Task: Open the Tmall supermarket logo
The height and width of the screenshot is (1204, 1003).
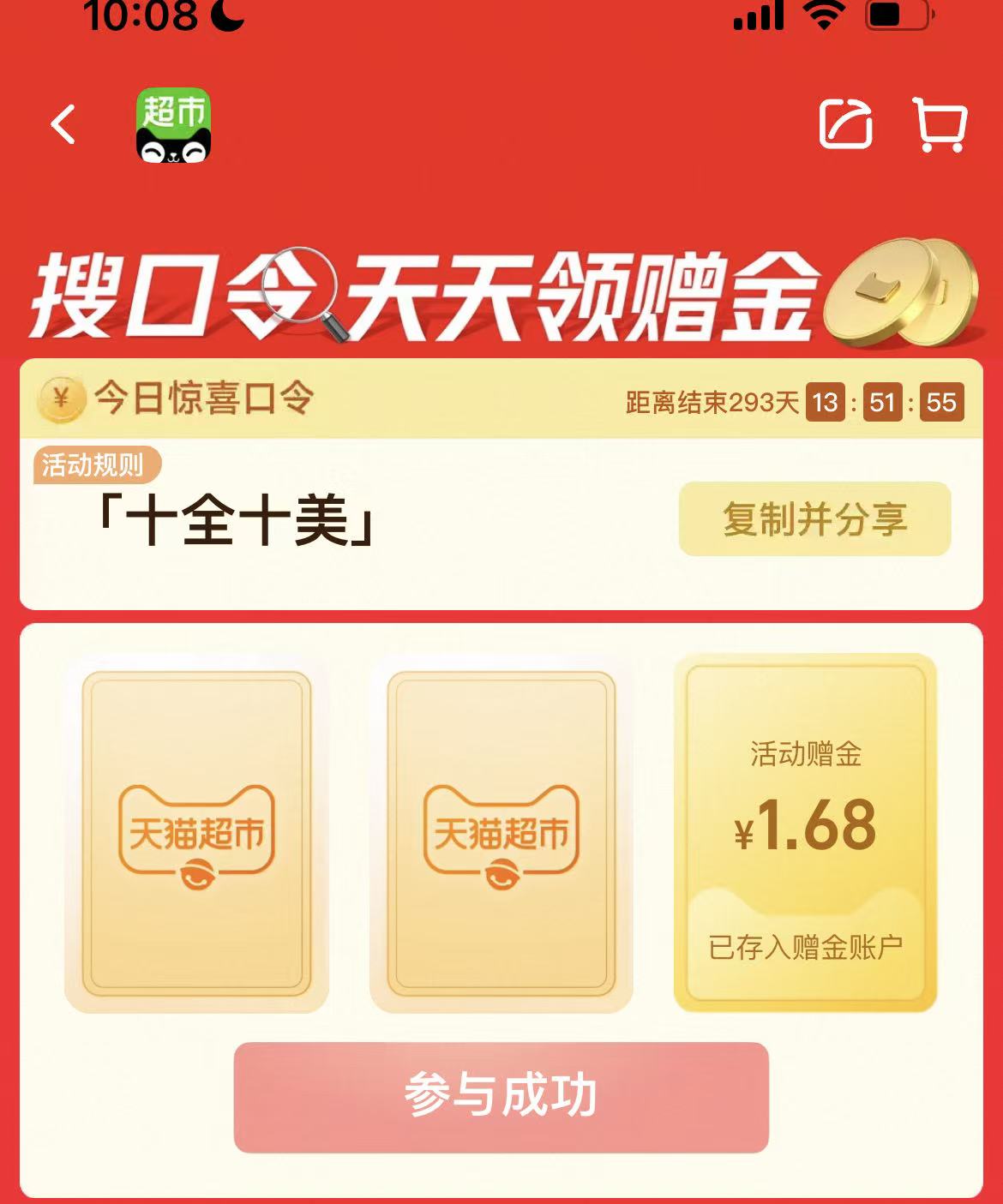Action: [174, 125]
